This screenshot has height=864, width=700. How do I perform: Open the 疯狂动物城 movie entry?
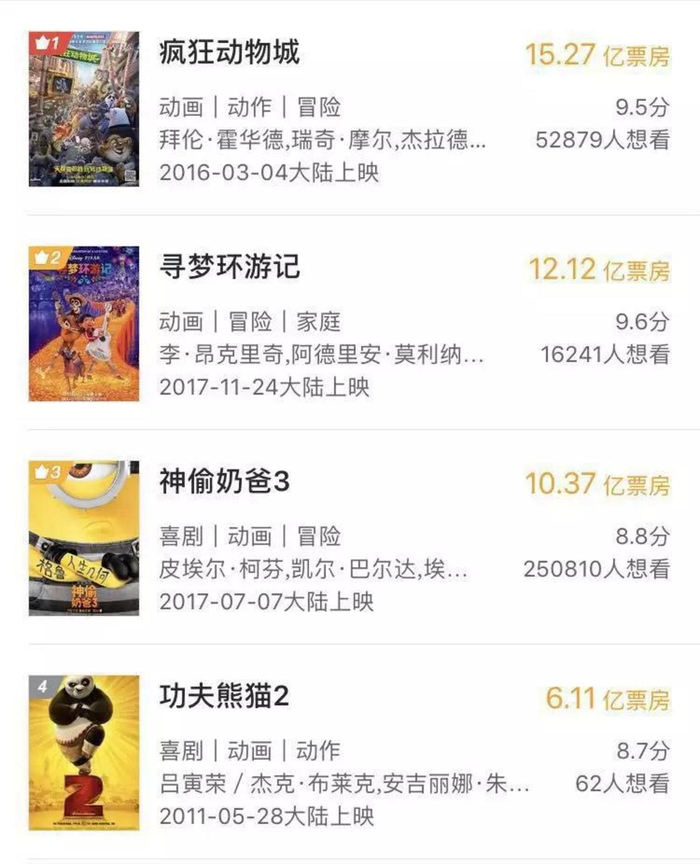(229, 53)
